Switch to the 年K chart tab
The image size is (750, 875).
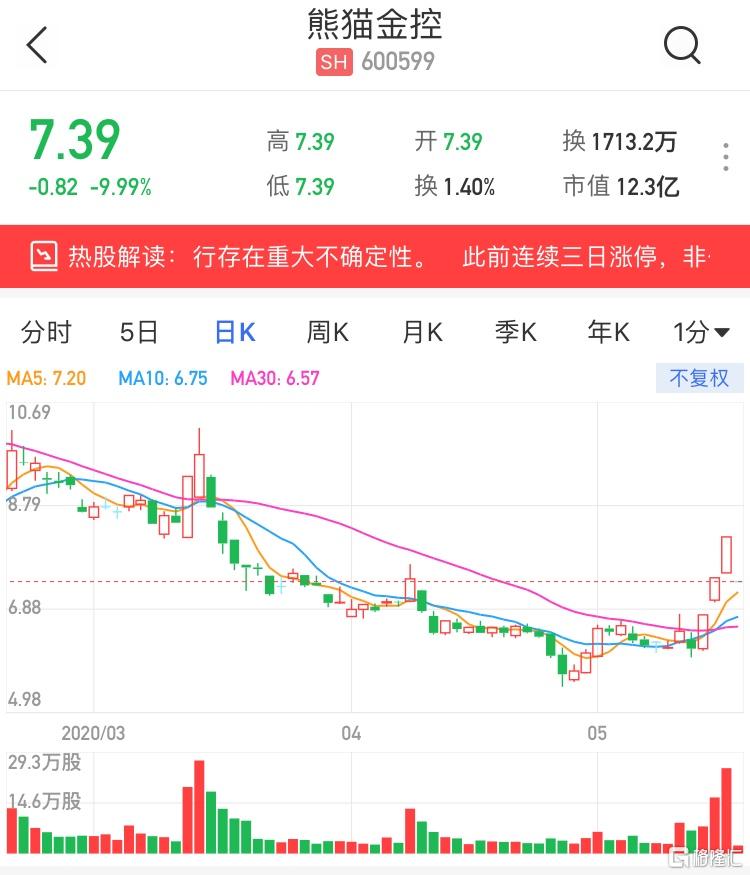coord(608,332)
